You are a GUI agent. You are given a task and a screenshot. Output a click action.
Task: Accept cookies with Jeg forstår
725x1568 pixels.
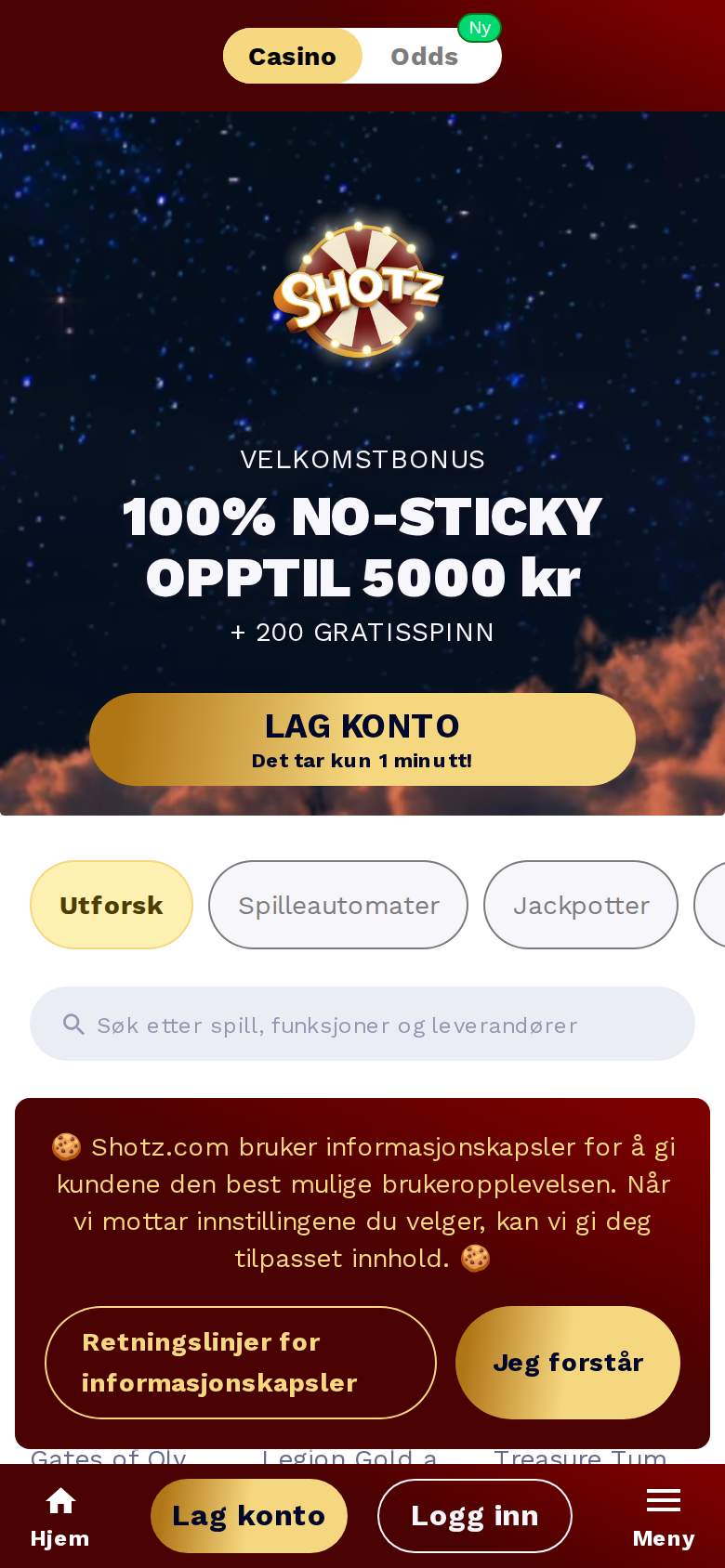pyautogui.click(x=568, y=1363)
